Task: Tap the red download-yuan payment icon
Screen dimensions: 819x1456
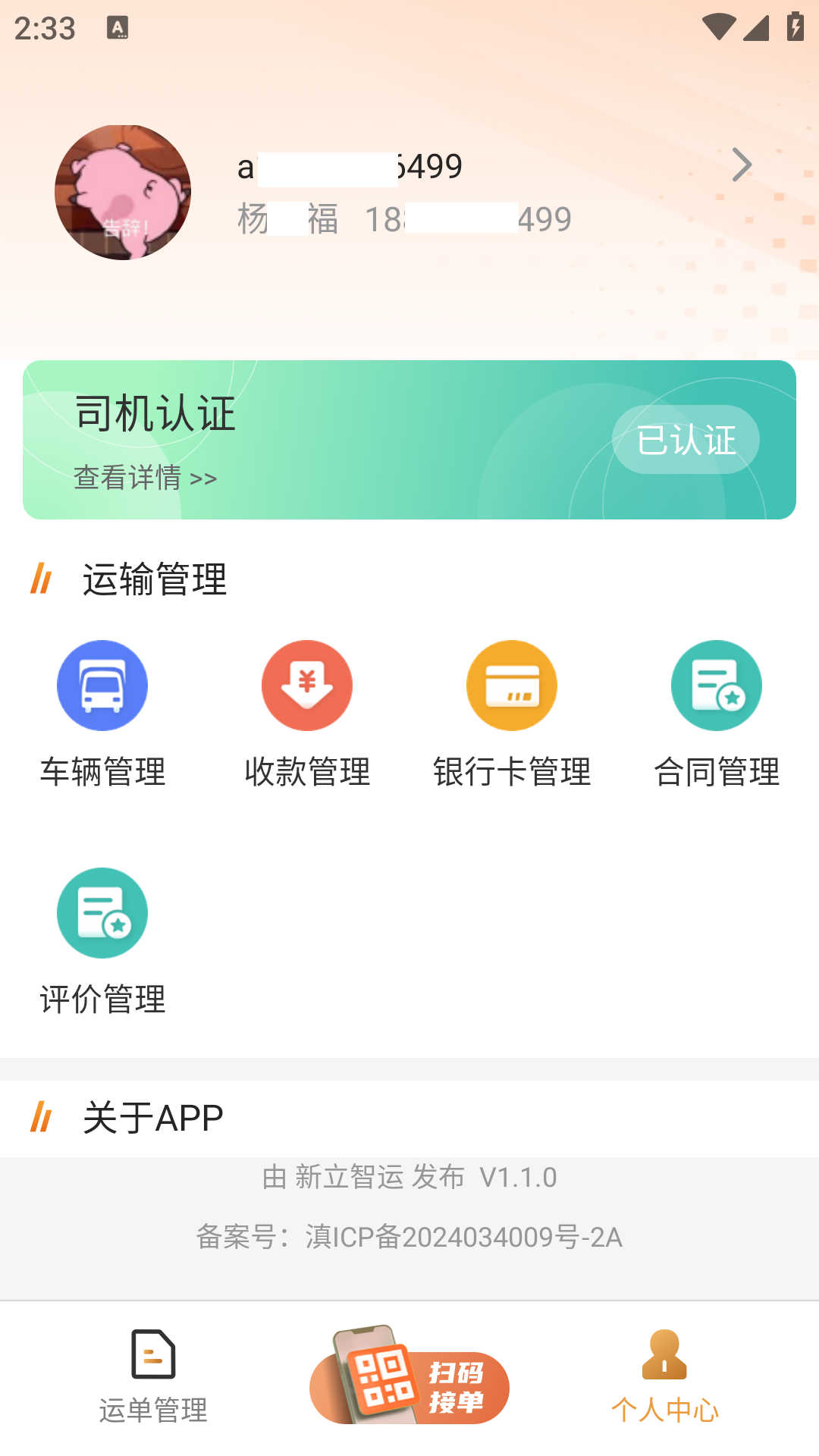Action: click(307, 685)
